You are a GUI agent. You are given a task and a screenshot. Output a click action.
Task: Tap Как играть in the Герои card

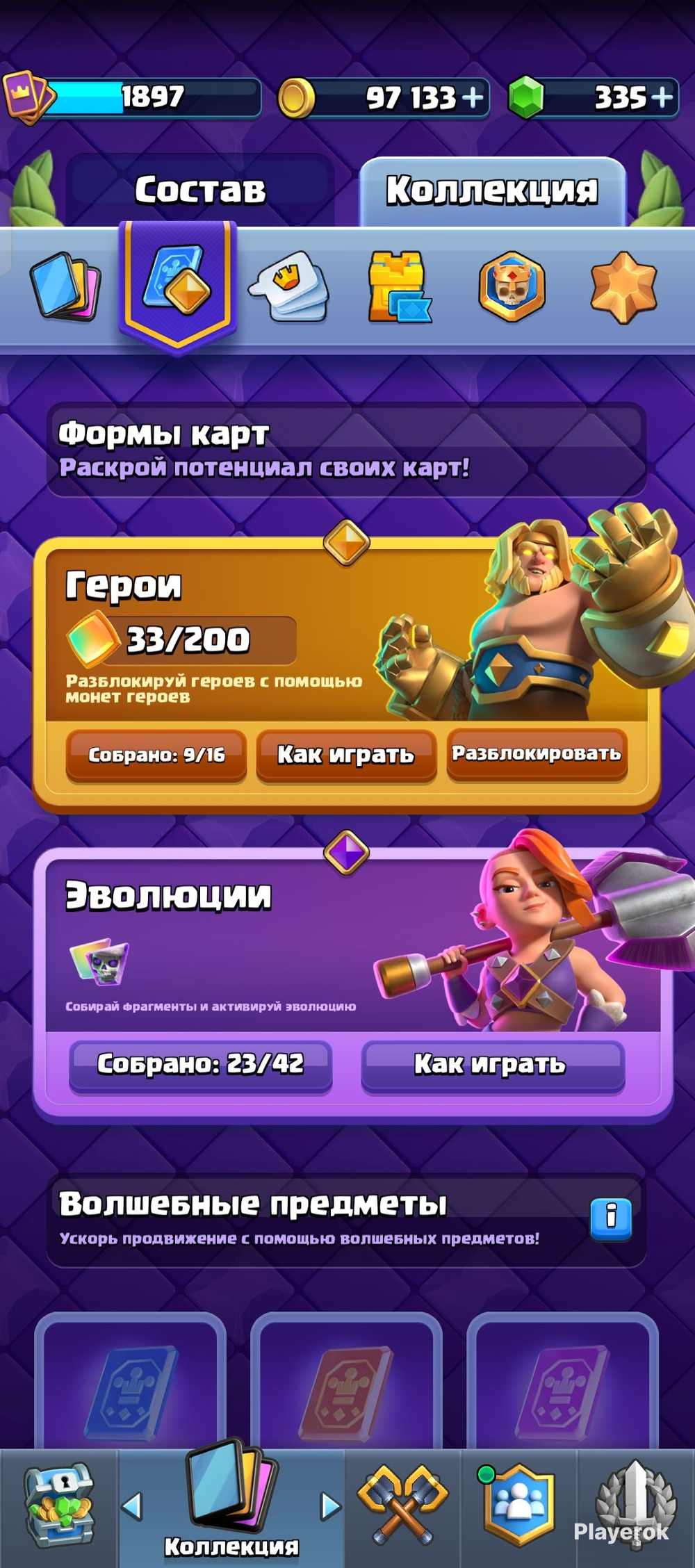pyautogui.click(x=346, y=756)
